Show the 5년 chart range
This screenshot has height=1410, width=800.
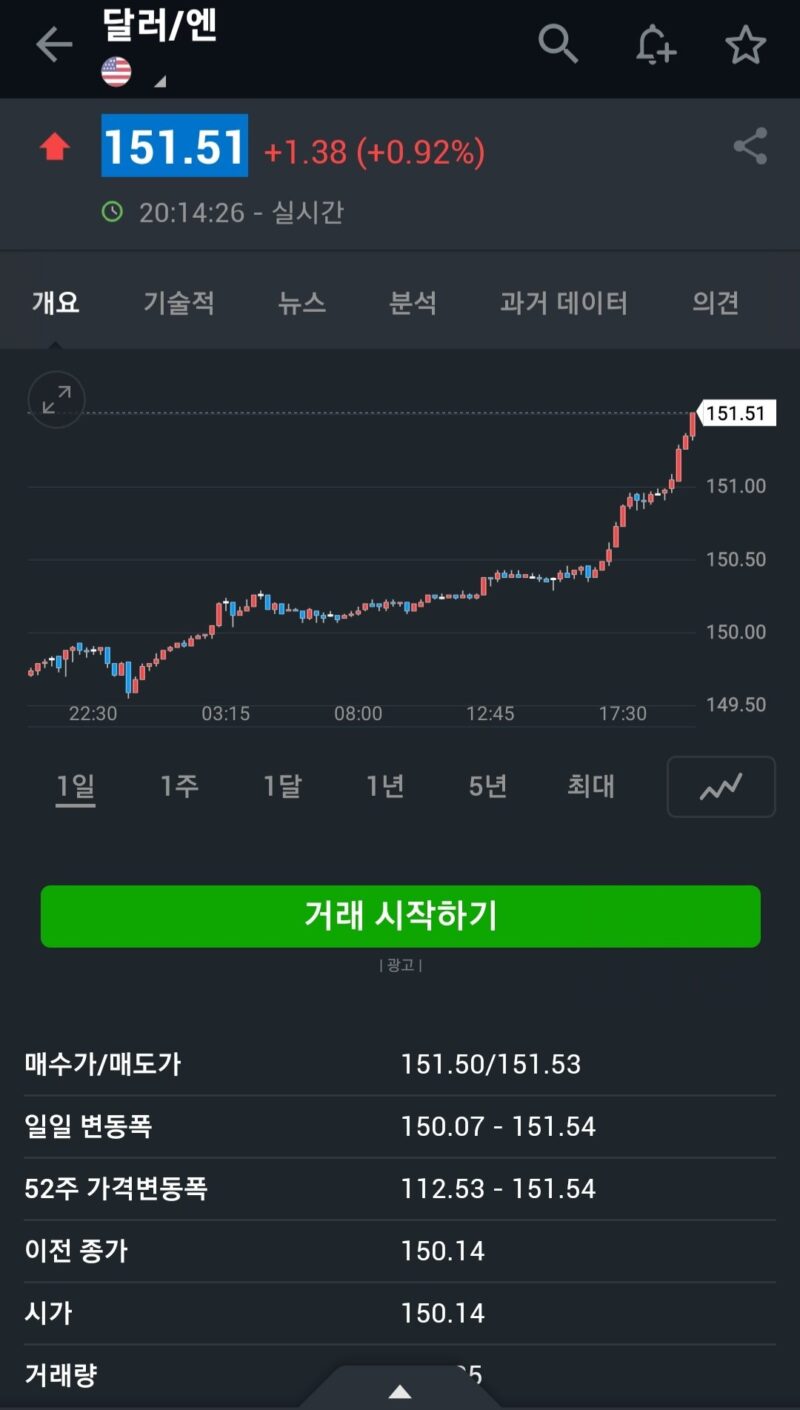click(488, 786)
